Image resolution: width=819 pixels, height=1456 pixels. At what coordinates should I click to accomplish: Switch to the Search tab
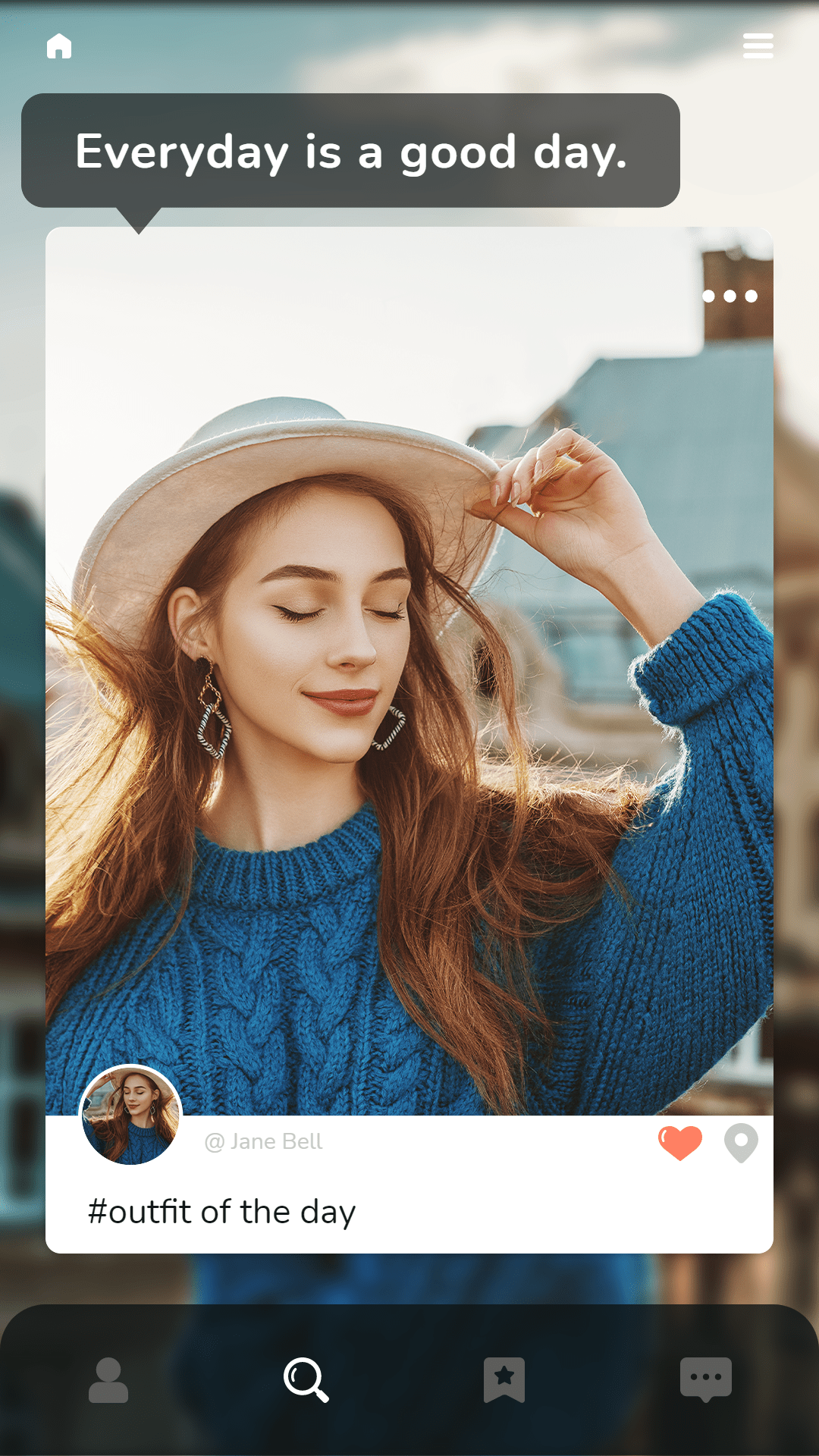(x=306, y=1380)
